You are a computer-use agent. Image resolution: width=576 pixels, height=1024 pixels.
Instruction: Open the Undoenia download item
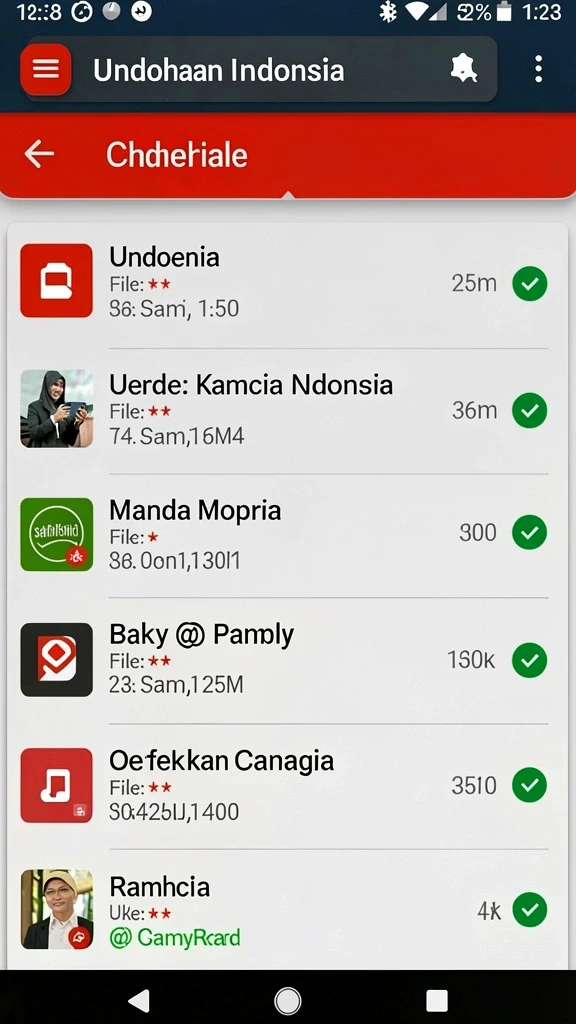click(x=287, y=282)
